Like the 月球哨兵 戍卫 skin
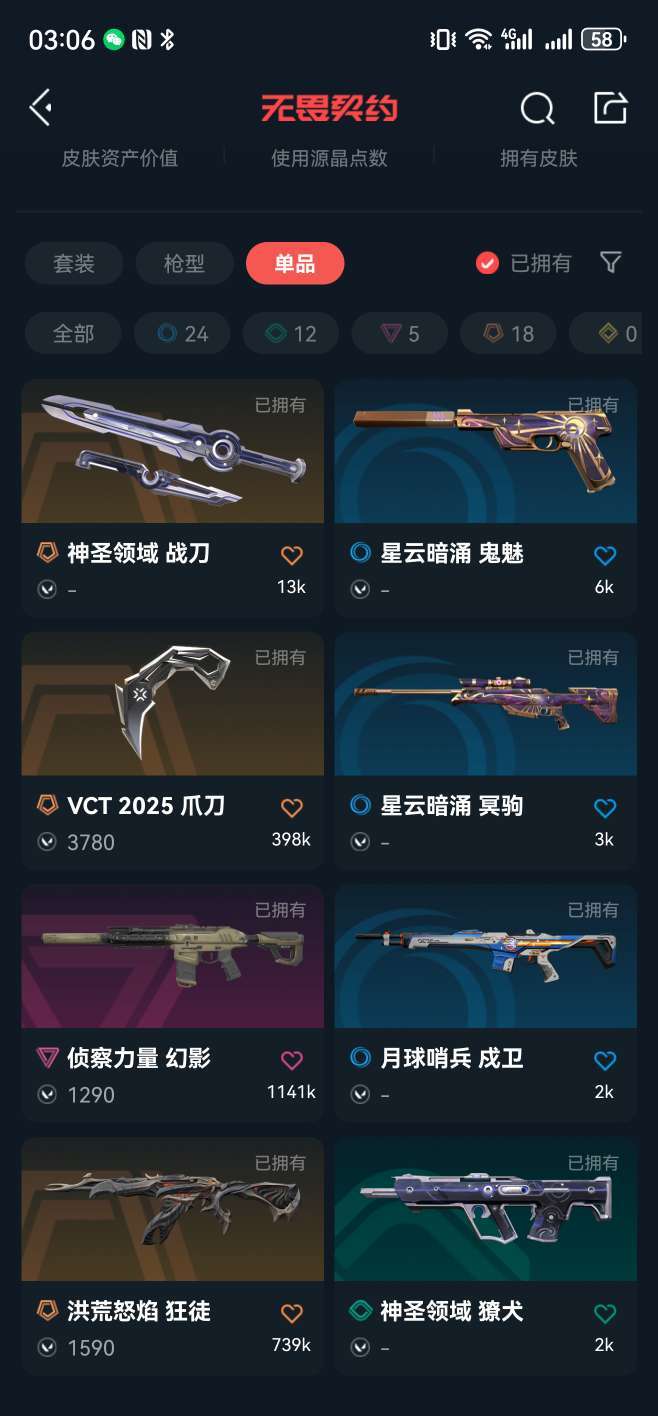Image resolution: width=658 pixels, height=1416 pixels. click(604, 1060)
